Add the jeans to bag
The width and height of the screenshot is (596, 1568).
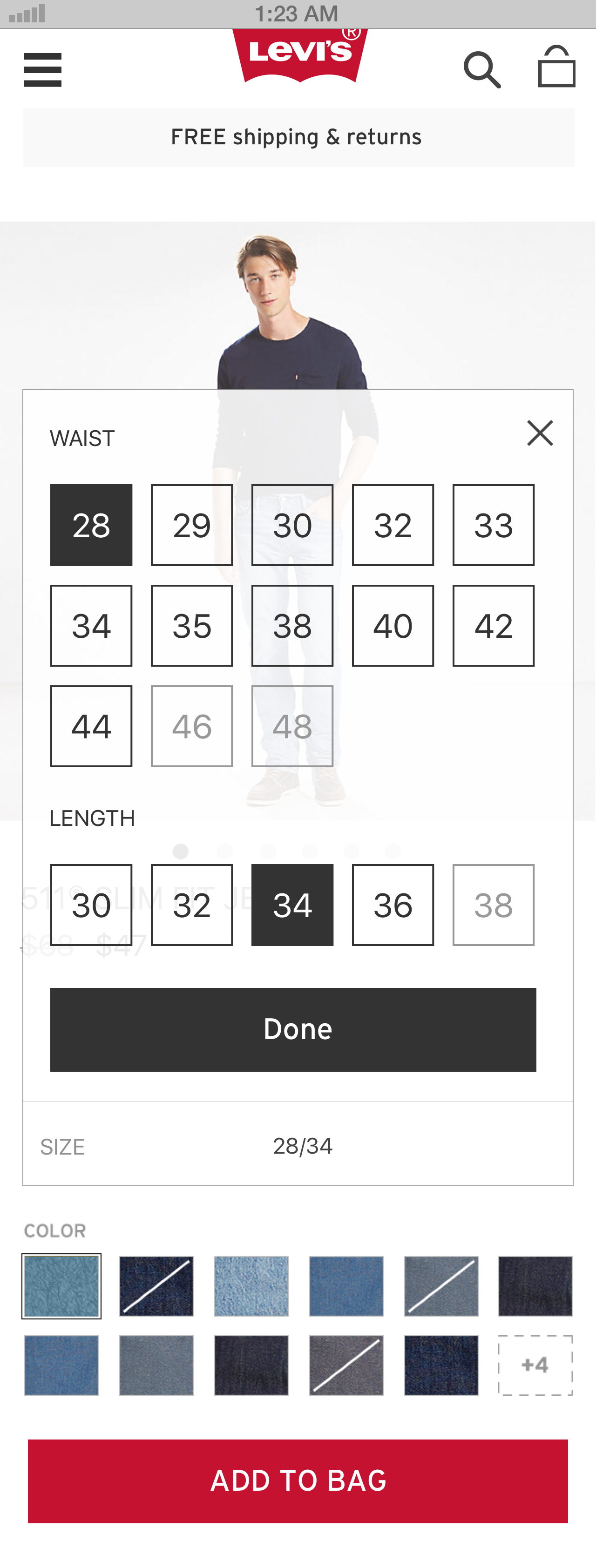click(298, 1481)
